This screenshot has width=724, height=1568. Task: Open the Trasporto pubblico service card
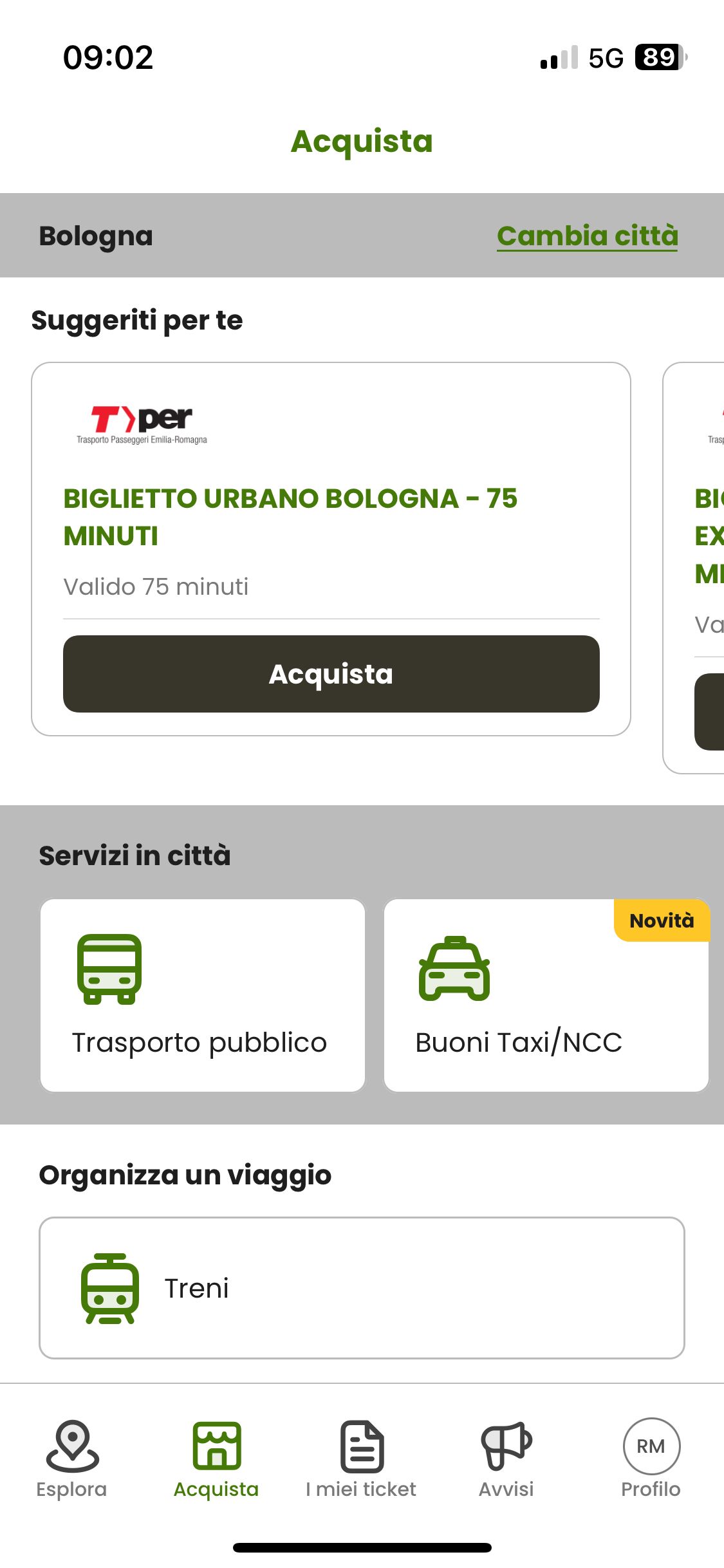tap(203, 995)
